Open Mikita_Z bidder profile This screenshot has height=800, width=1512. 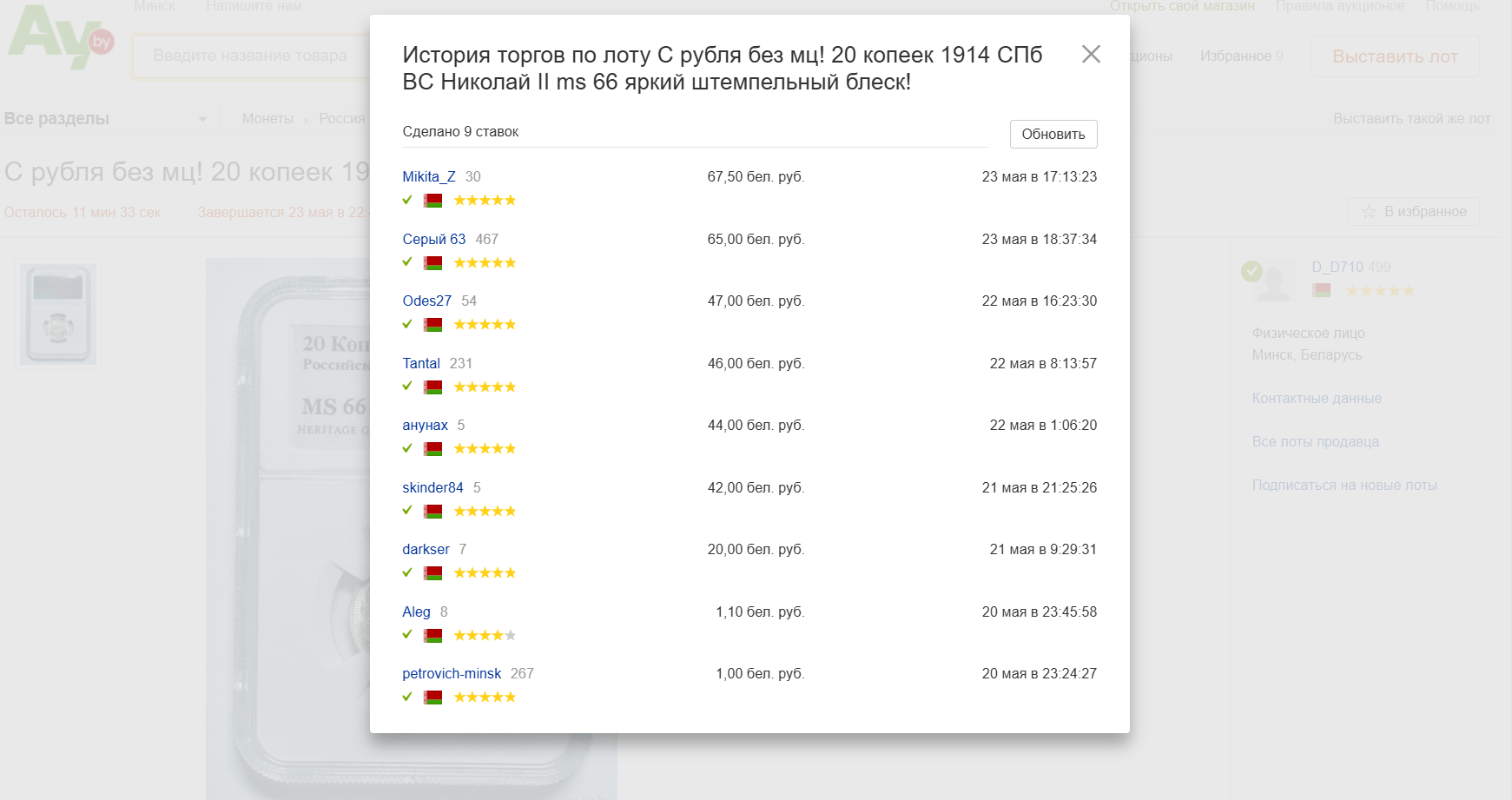coord(429,176)
